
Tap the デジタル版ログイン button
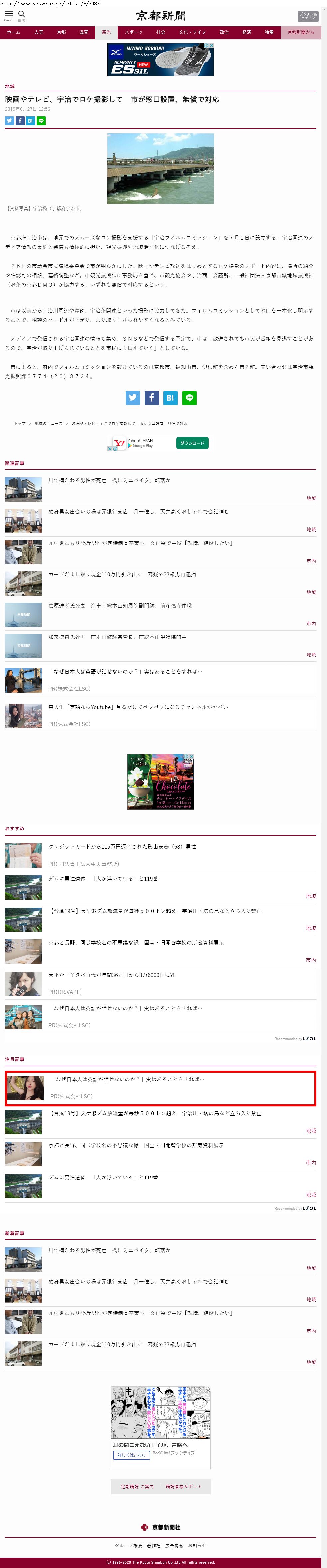308,16
